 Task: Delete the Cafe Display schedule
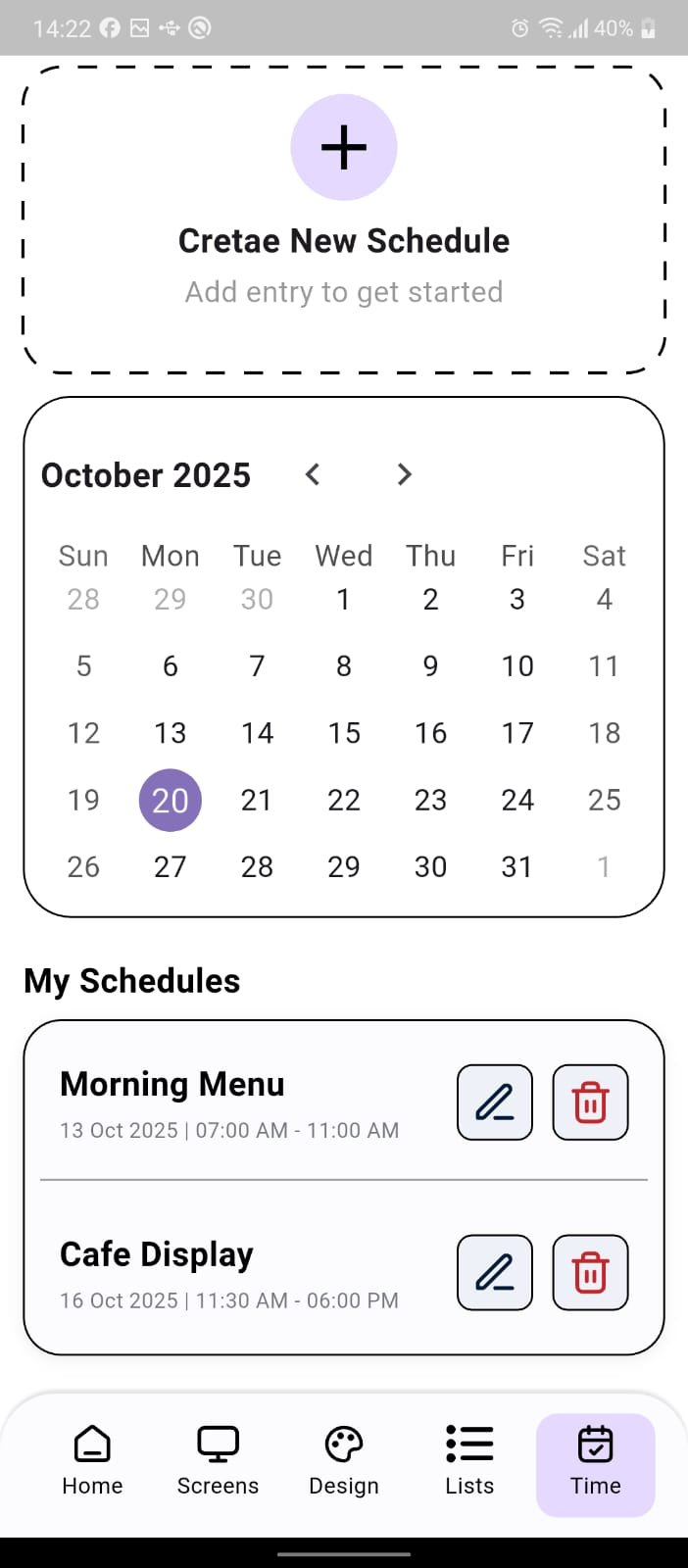point(590,1272)
